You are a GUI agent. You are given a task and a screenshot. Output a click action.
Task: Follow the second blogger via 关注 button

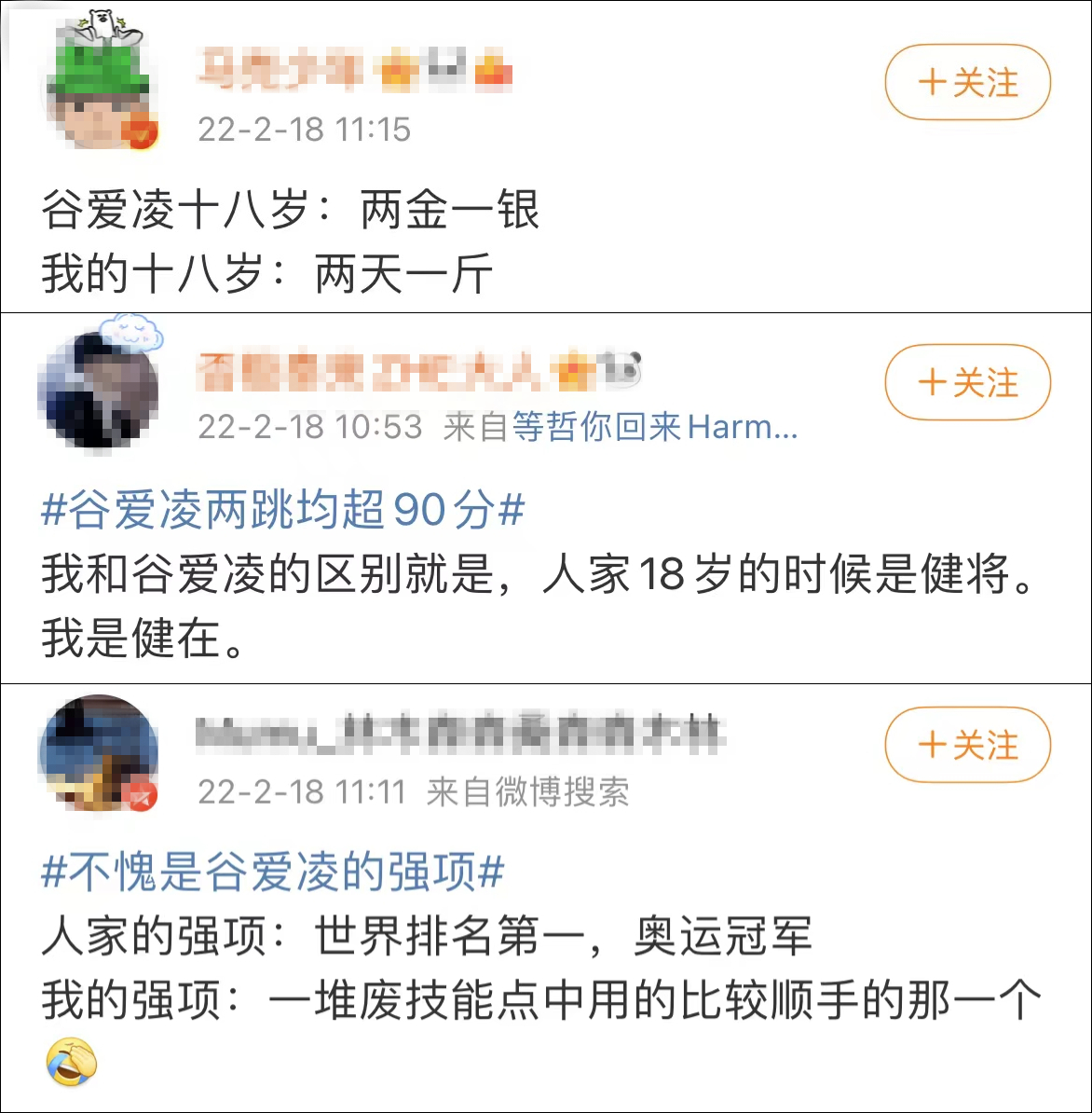(x=966, y=382)
